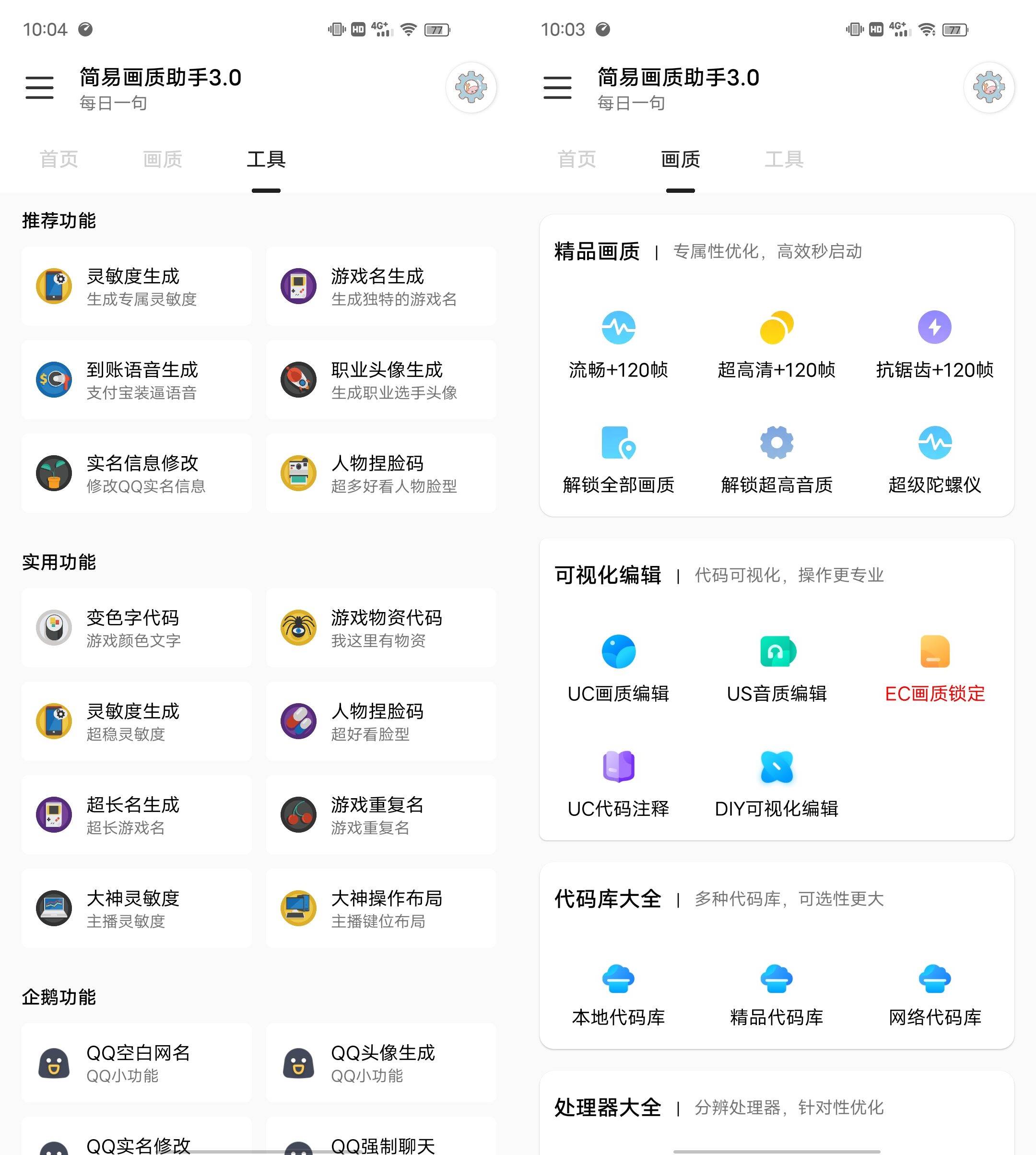Open 职业头像生成
The height and width of the screenshot is (1155, 1036).
(x=380, y=380)
